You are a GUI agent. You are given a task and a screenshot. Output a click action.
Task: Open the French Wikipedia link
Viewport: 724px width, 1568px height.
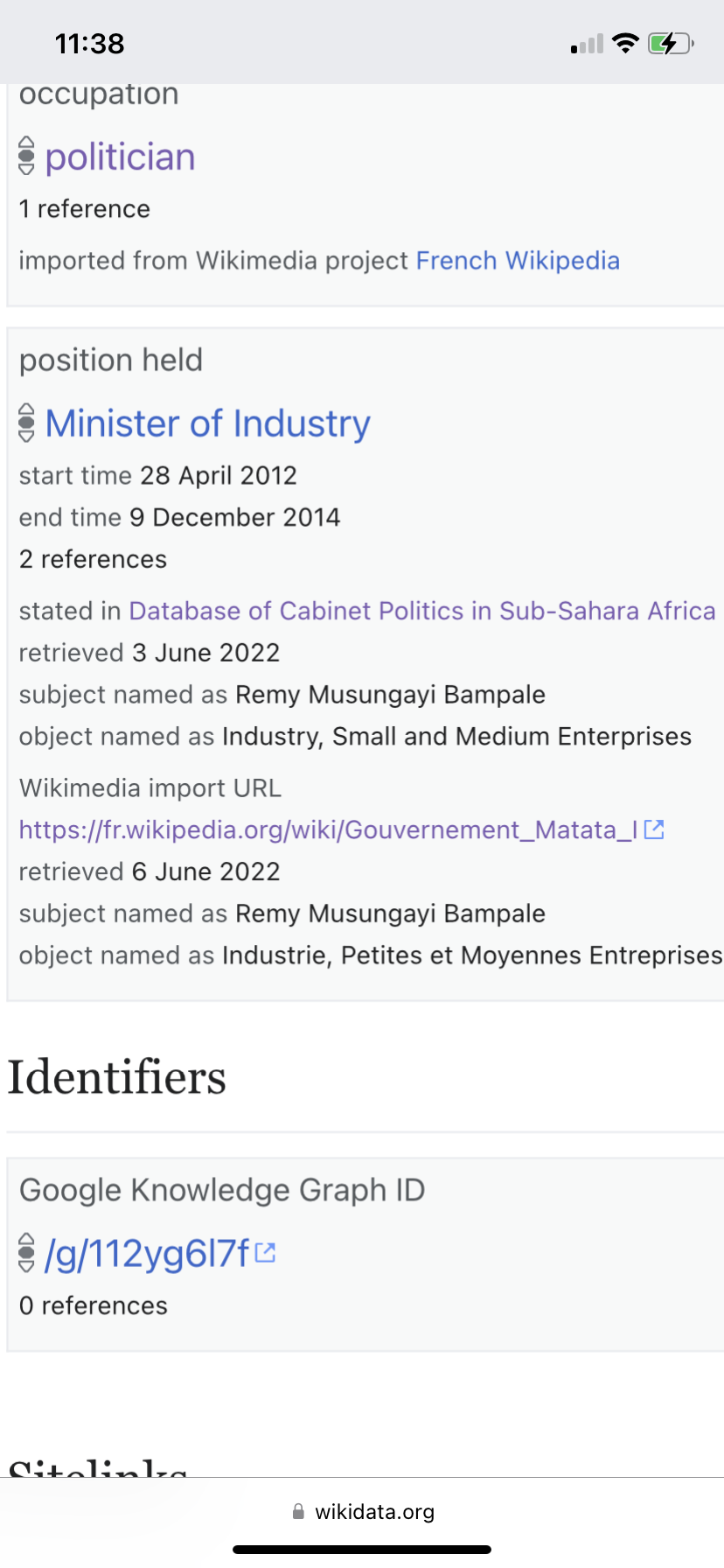pyautogui.click(x=518, y=261)
